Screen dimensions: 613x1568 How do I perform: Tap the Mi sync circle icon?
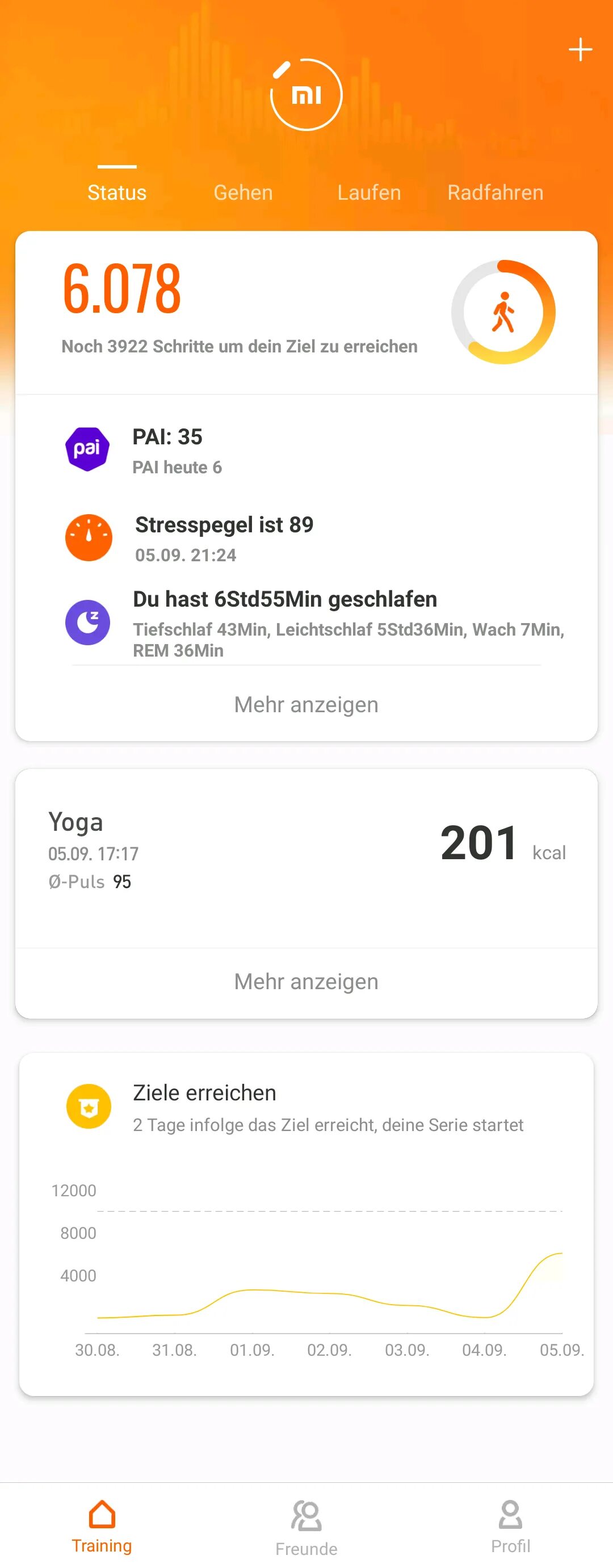click(x=306, y=94)
